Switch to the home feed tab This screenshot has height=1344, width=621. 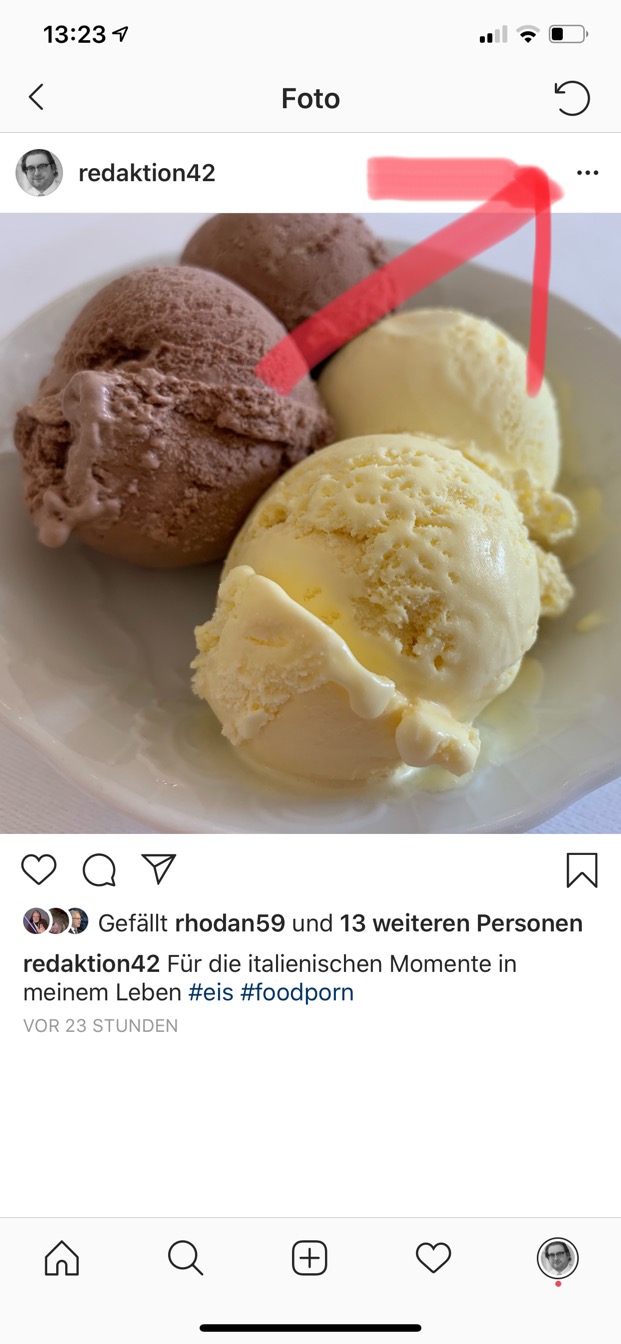coord(62,1258)
